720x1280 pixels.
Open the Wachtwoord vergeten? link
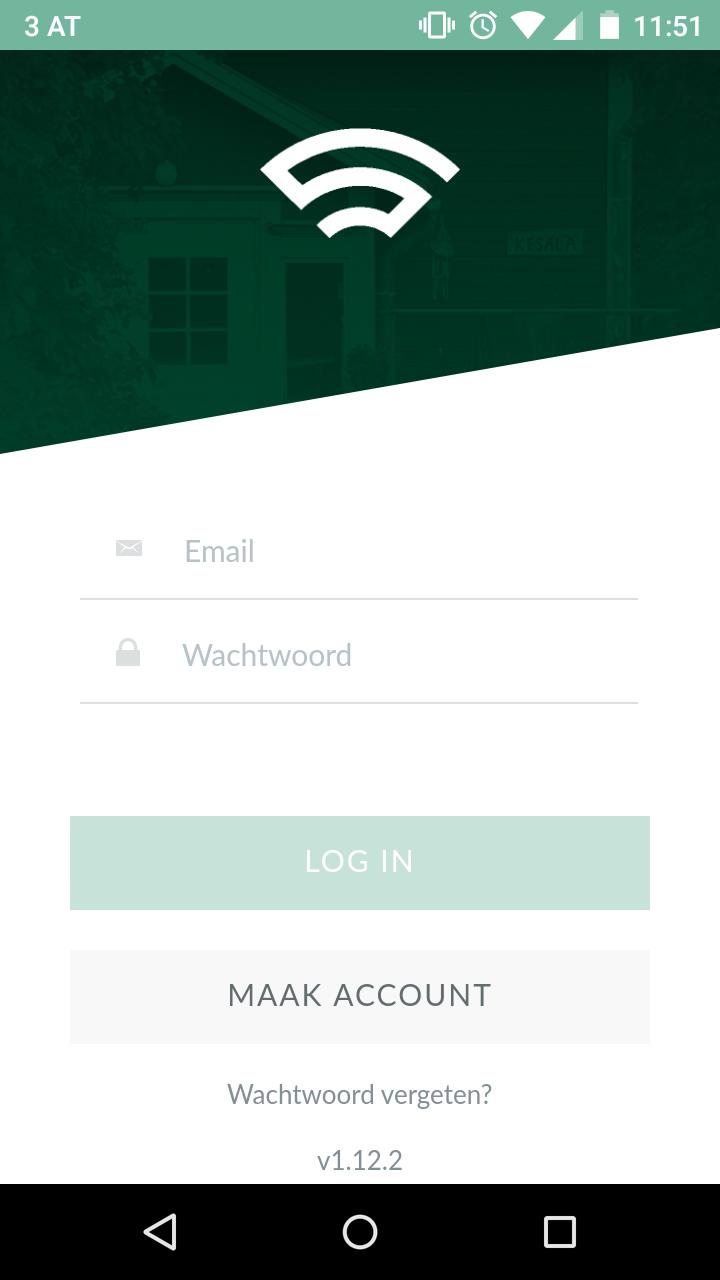pos(360,1094)
